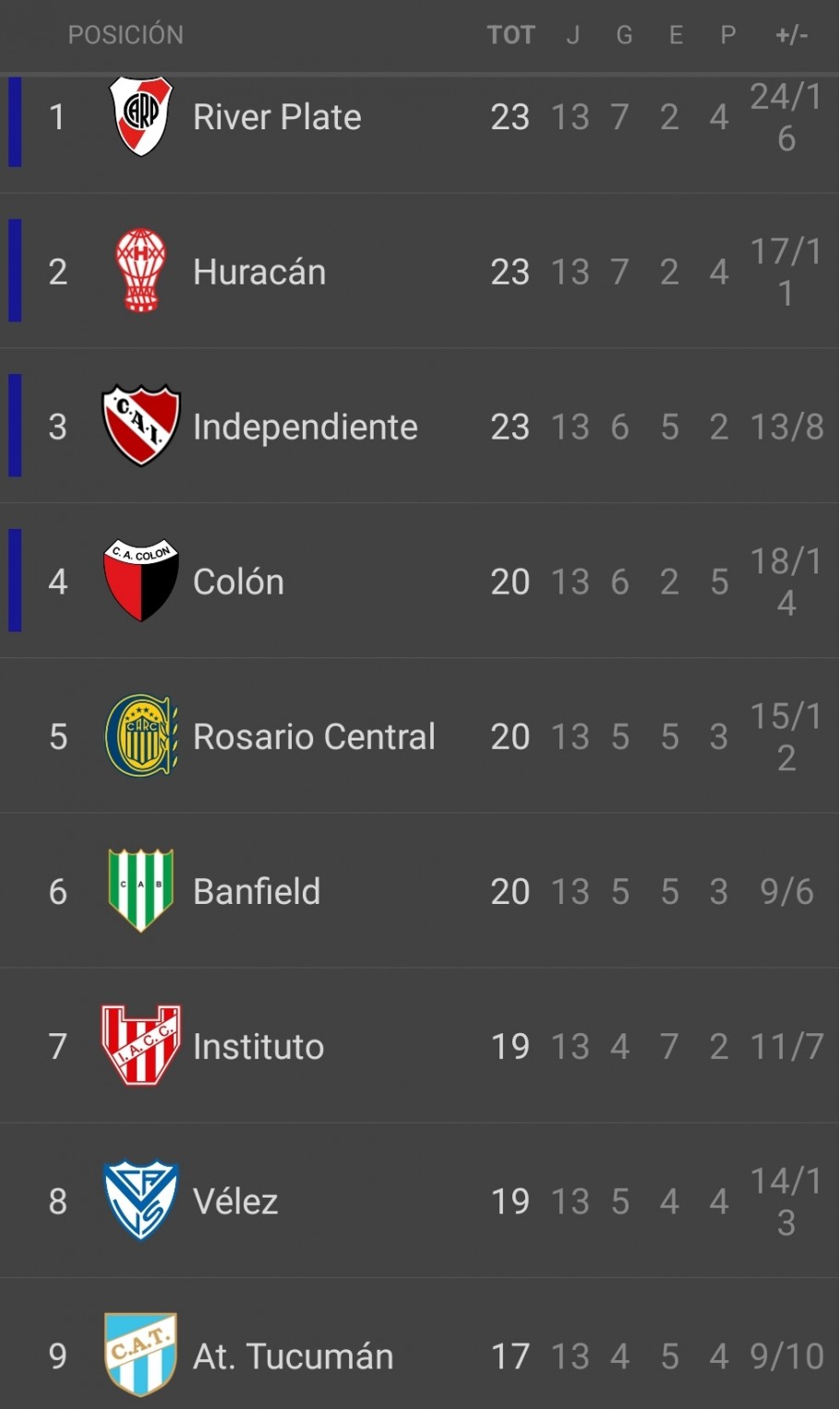Open Huracán team row
This screenshot has height=1409, width=840.
click(x=420, y=271)
